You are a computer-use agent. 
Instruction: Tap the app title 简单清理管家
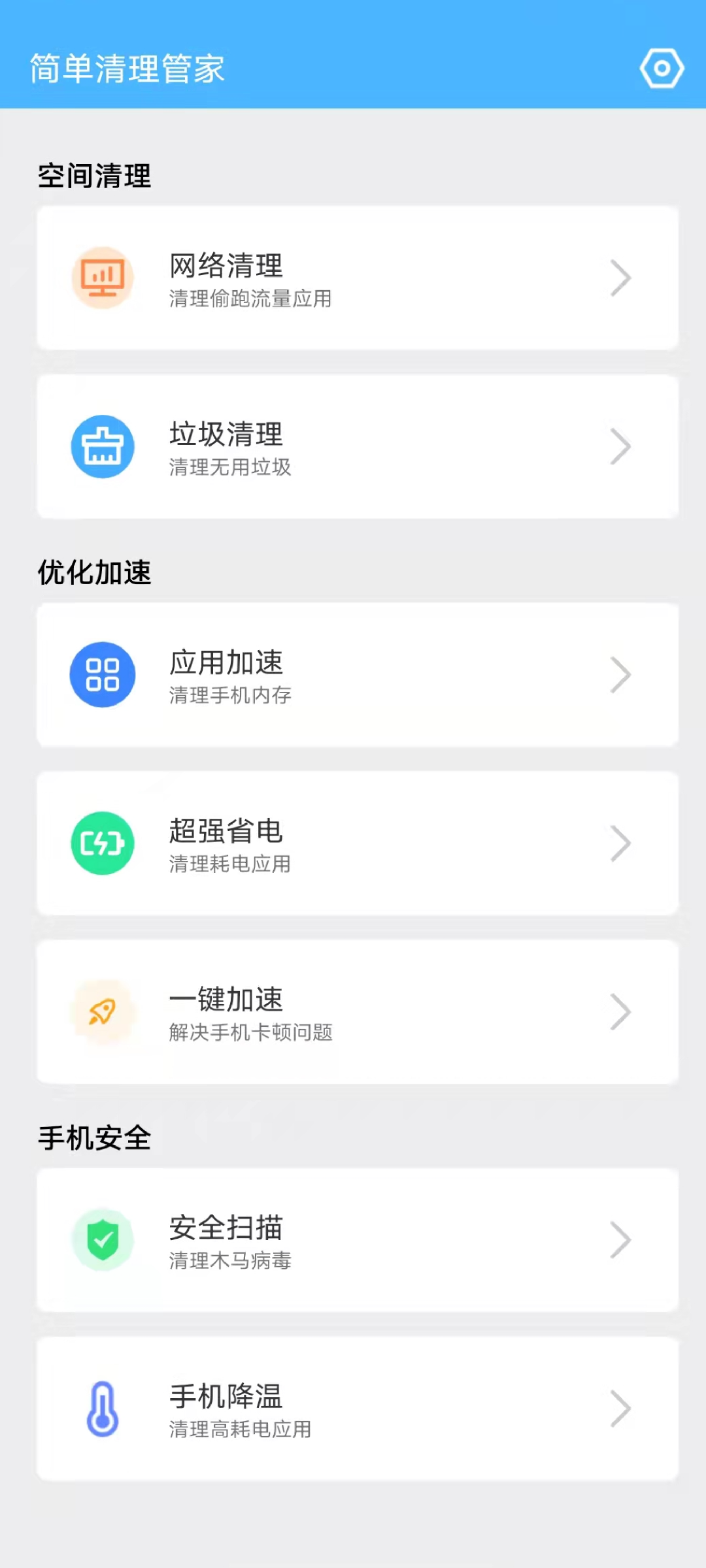pyautogui.click(x=126, y=67)
